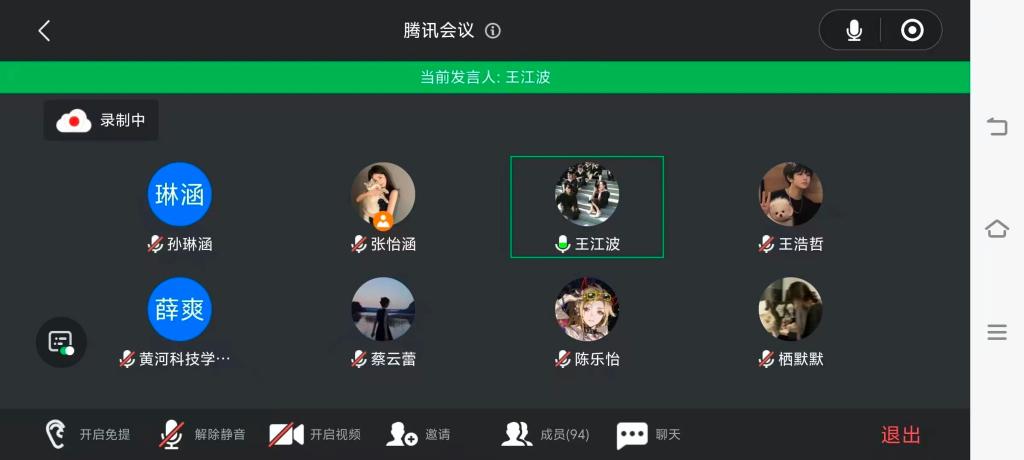Select participant tile 蔡云蕾
Screen dimensions: 1024x460
pyautogui.click(x=383, y=310)
